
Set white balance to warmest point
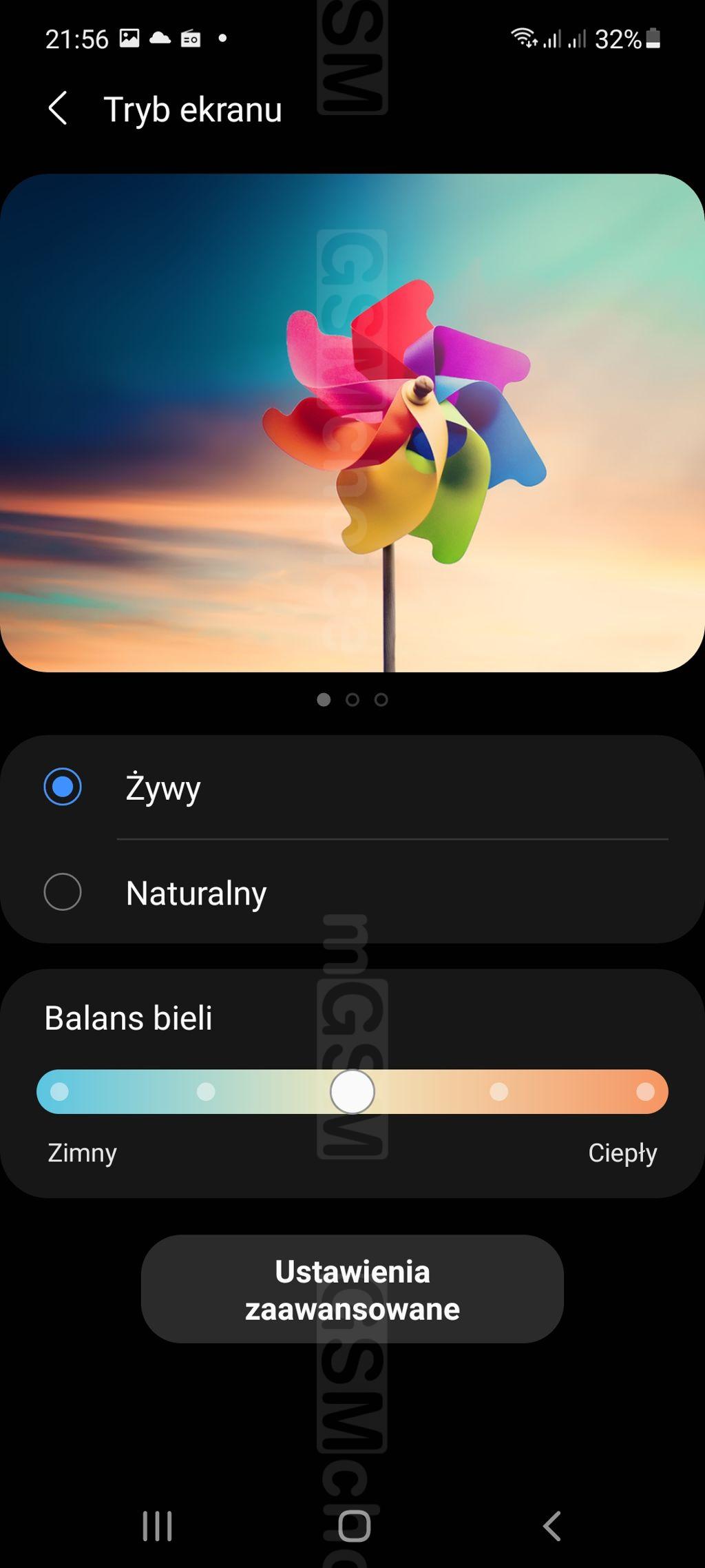(645, 1091)
